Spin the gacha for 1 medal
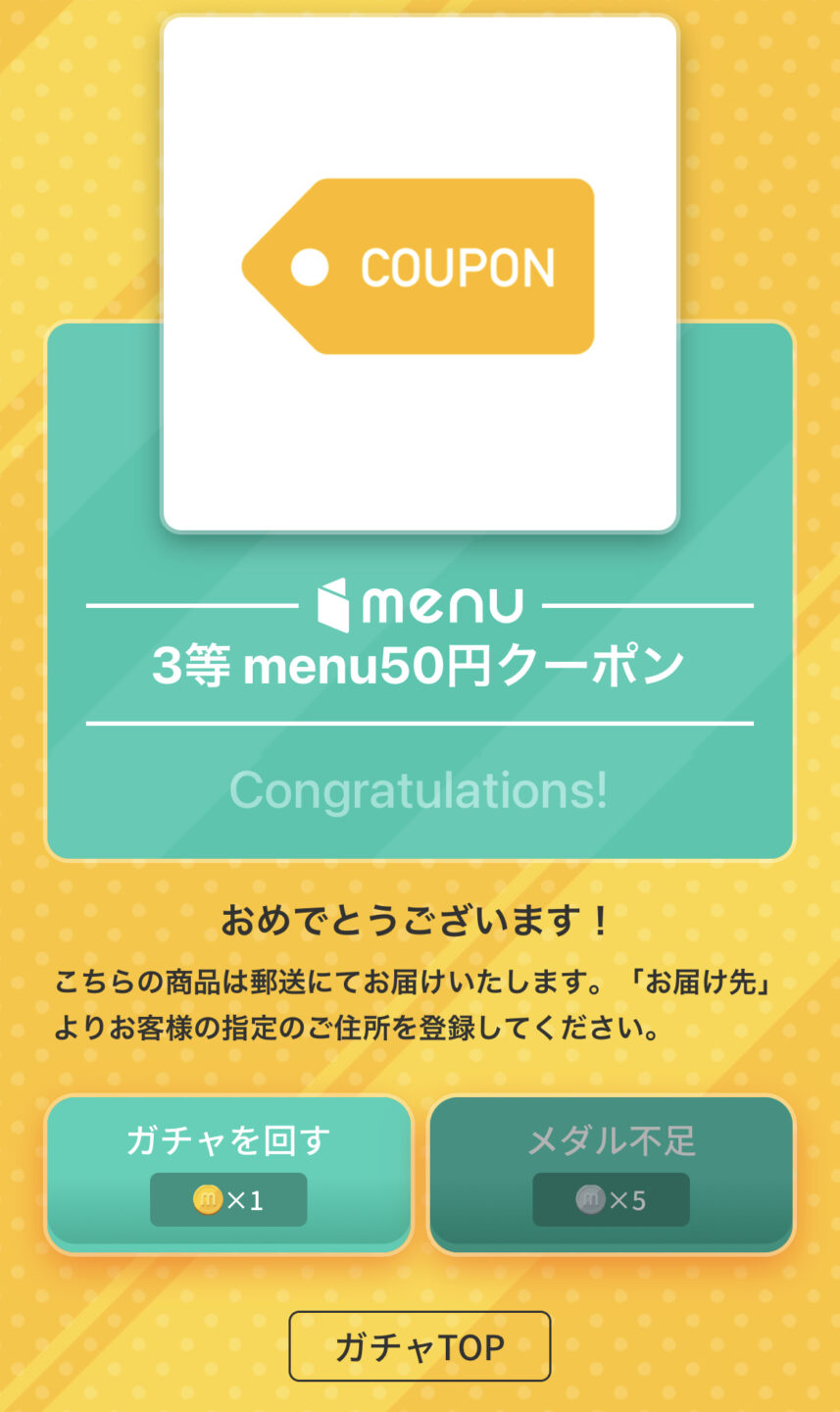840x1412 pixels. point(228,1173)
